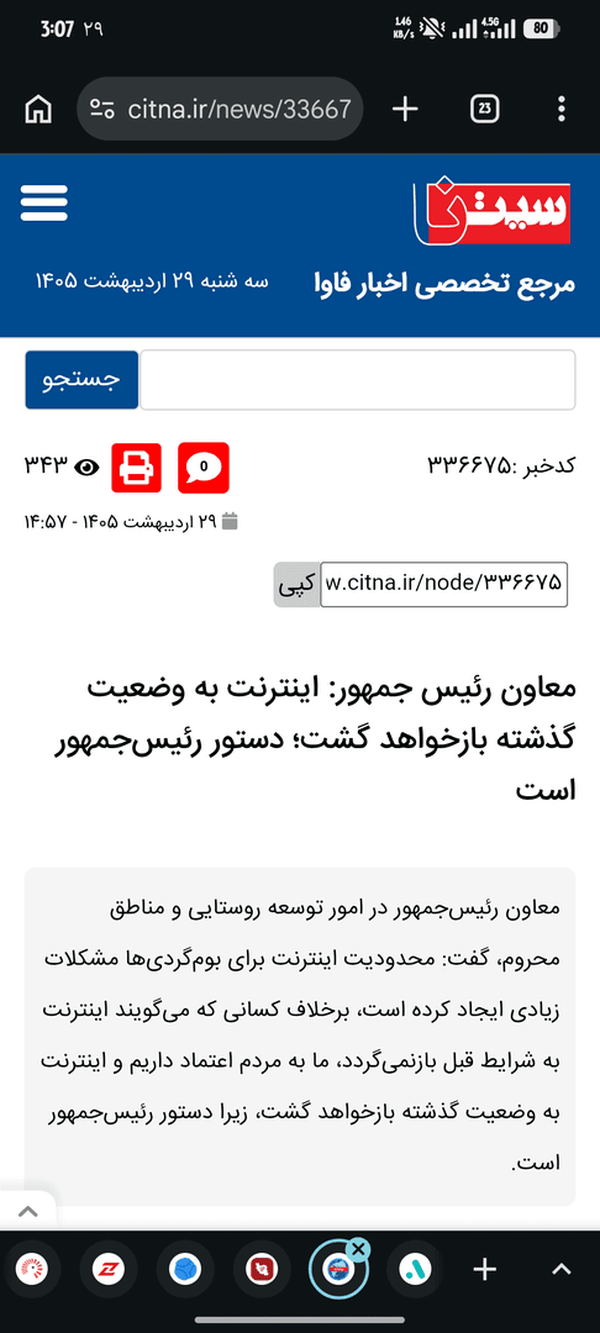Open the tab switcher showing 23 tabs
The height and width of the screenshot is (1333, 600).
pos(485,109)
